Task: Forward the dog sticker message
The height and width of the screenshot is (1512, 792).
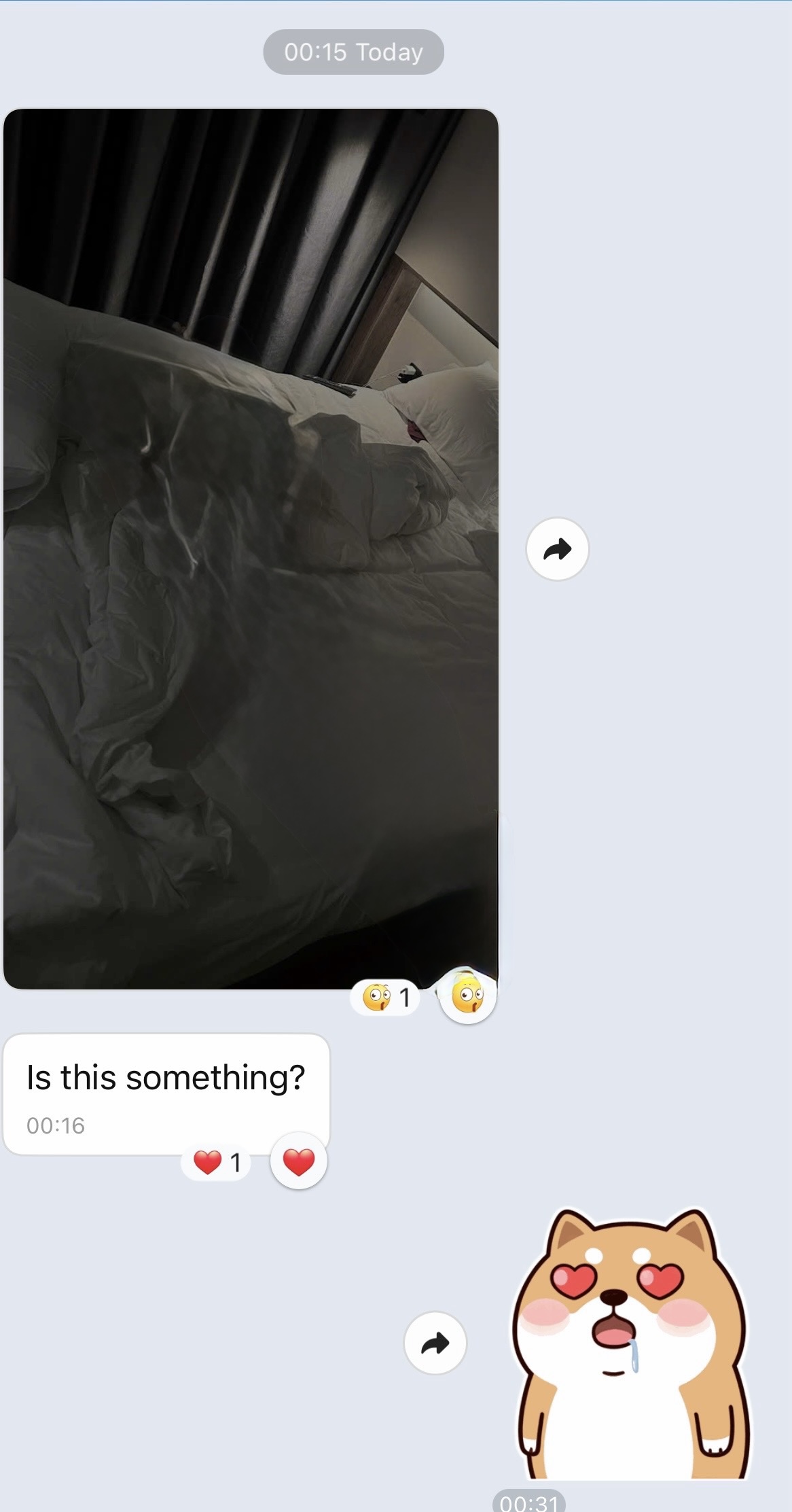Action: (x=435, y=1343)
